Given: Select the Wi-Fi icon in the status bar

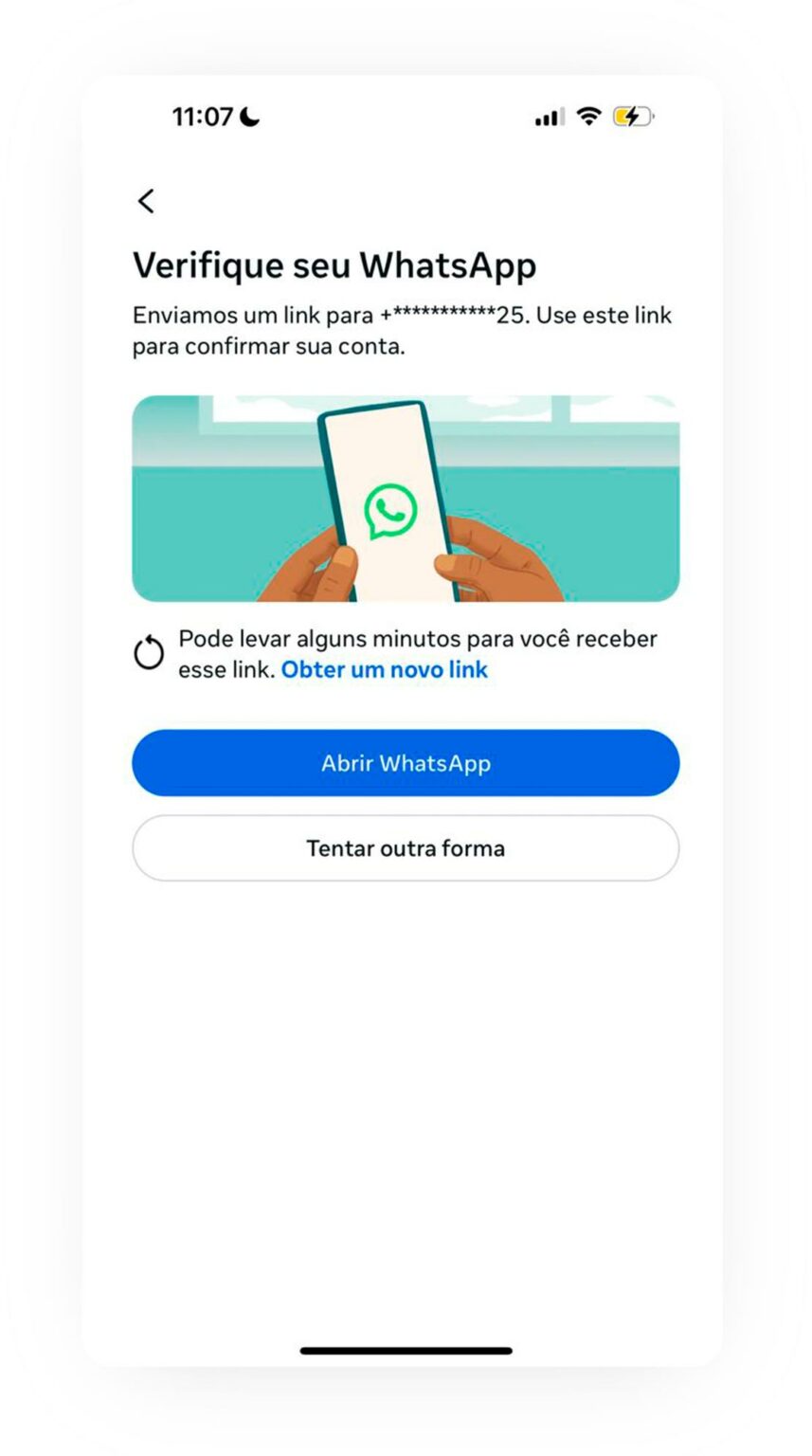Looking at the screenshot, I should [x=589, y=118].
